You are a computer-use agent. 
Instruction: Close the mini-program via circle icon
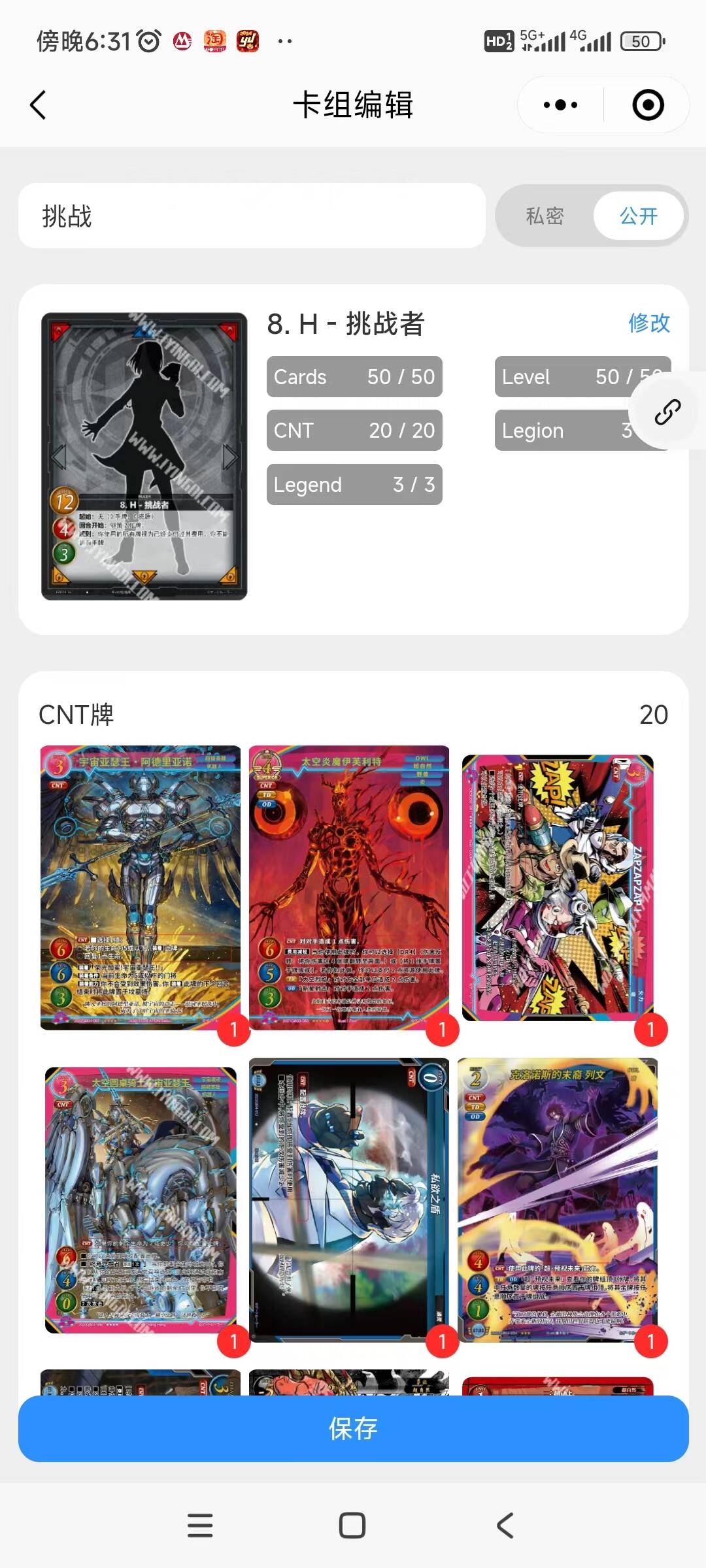[x=648, y=105]
